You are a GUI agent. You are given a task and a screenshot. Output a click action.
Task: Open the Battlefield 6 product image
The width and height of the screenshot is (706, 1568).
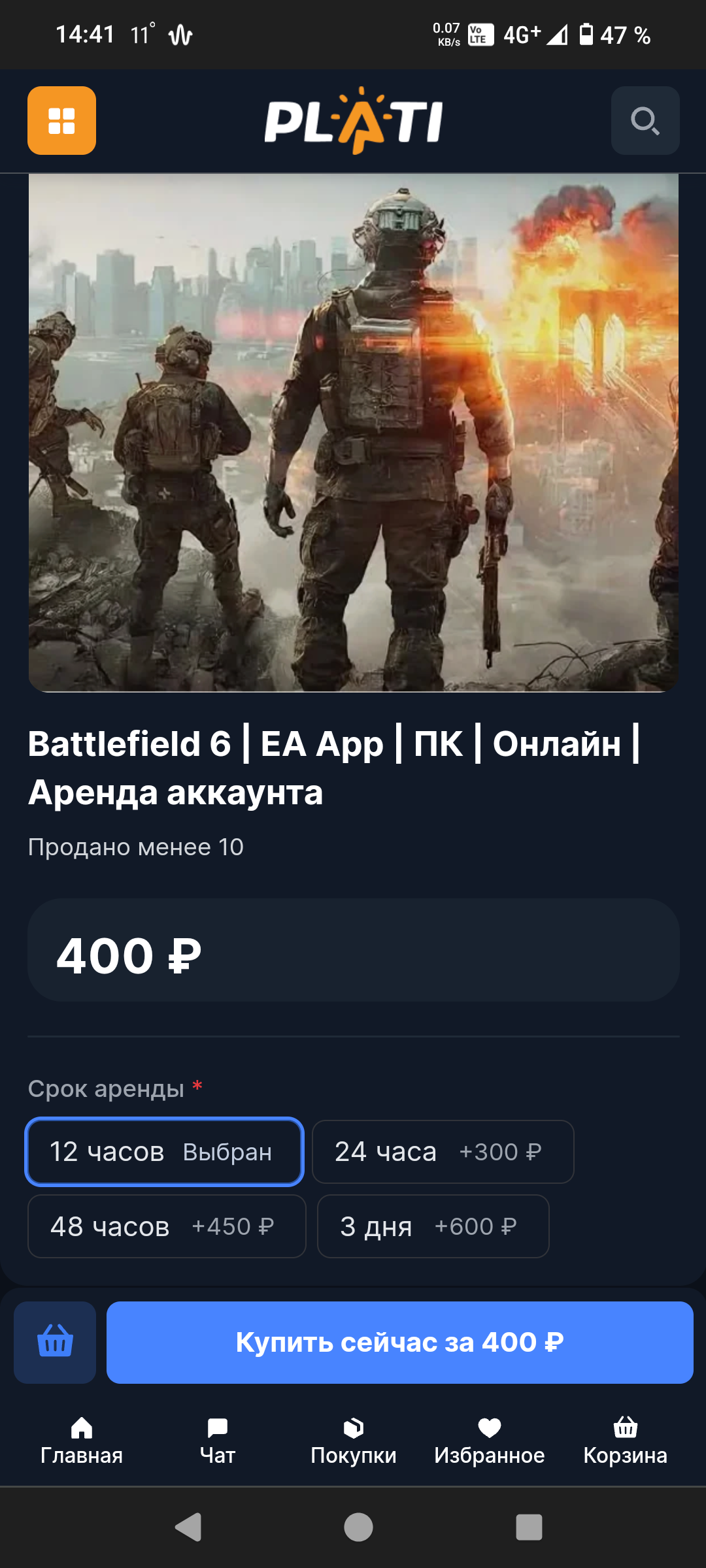point(353,431)
